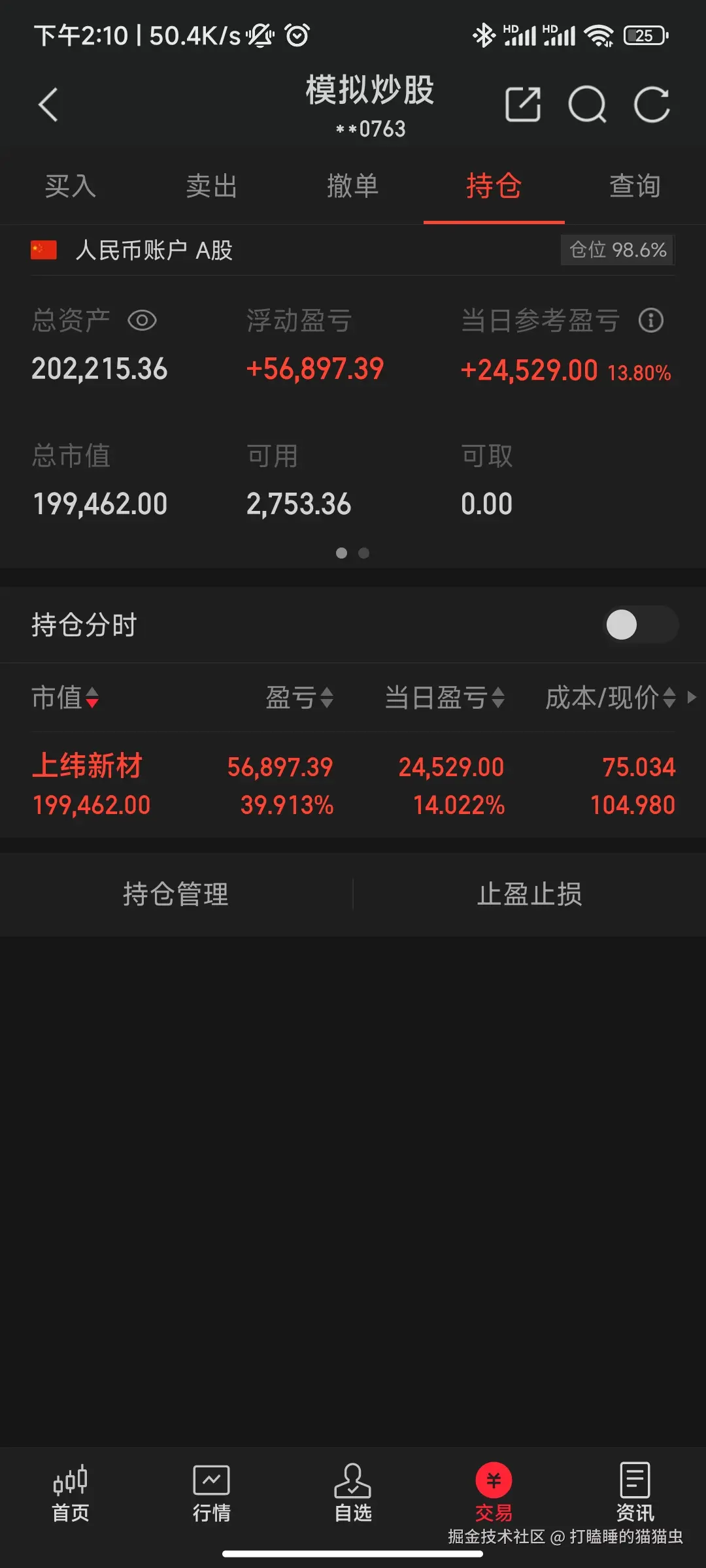706x1568 pixels.
Task: Open the search magnifier icon
Action: [x=587, y=105]
